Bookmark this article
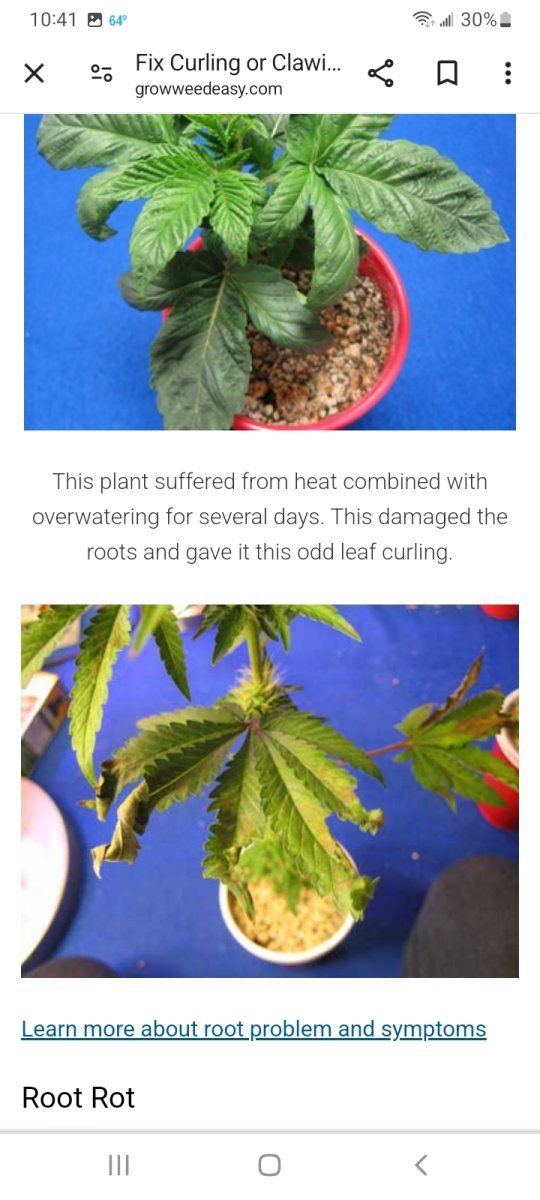Screen dimensions: 540x1200 point(447,73)
